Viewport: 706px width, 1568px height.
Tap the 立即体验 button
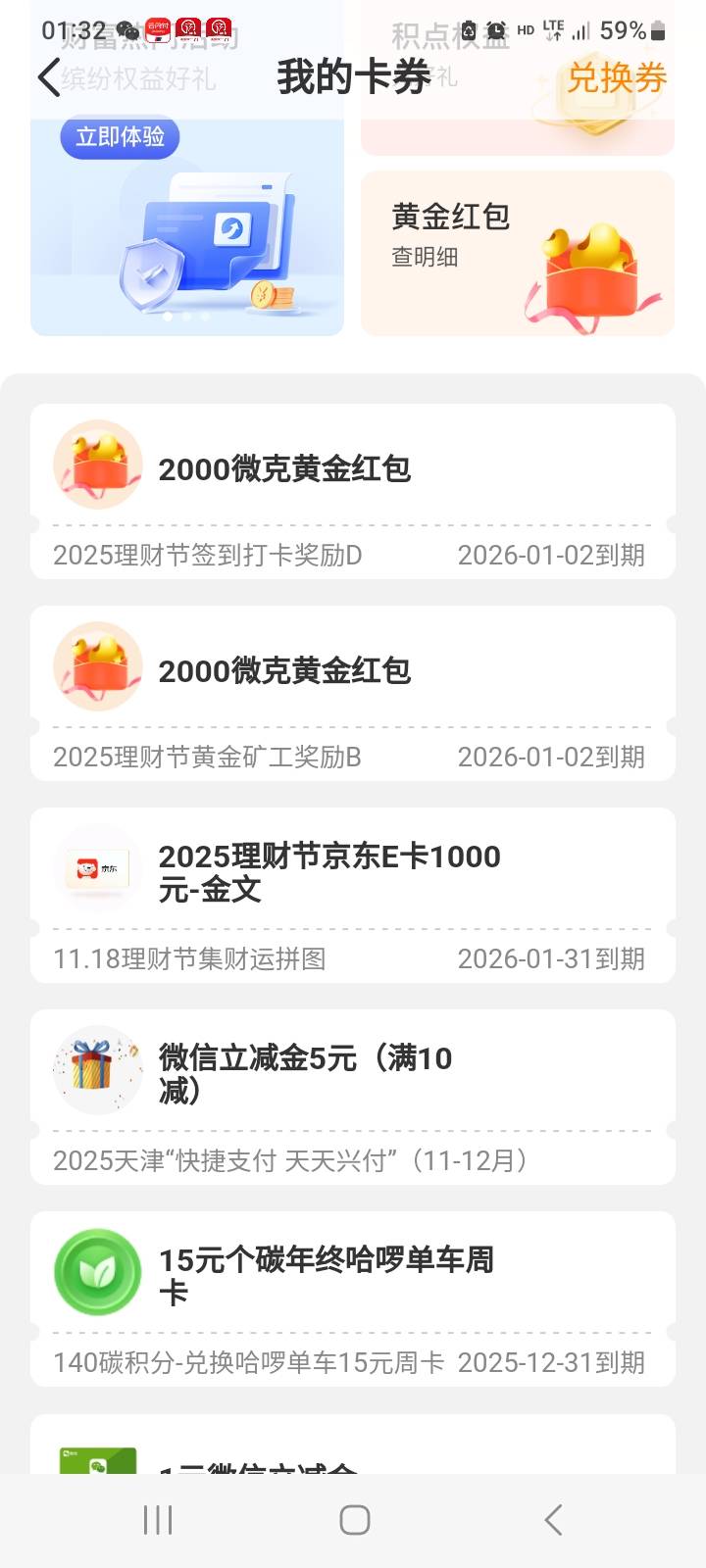point(120,137)
